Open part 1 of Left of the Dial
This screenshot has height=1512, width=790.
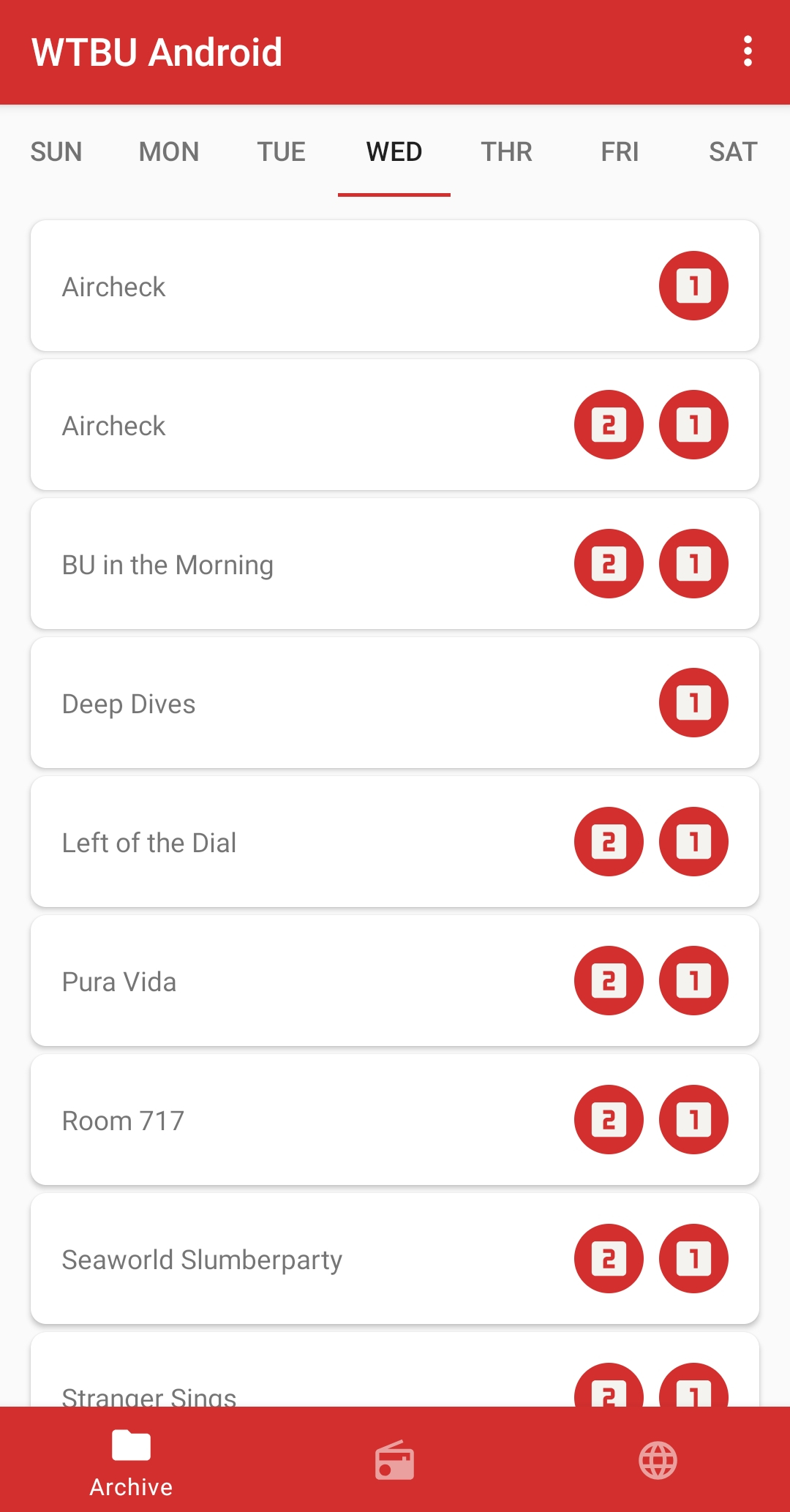[x=693, y=842]
